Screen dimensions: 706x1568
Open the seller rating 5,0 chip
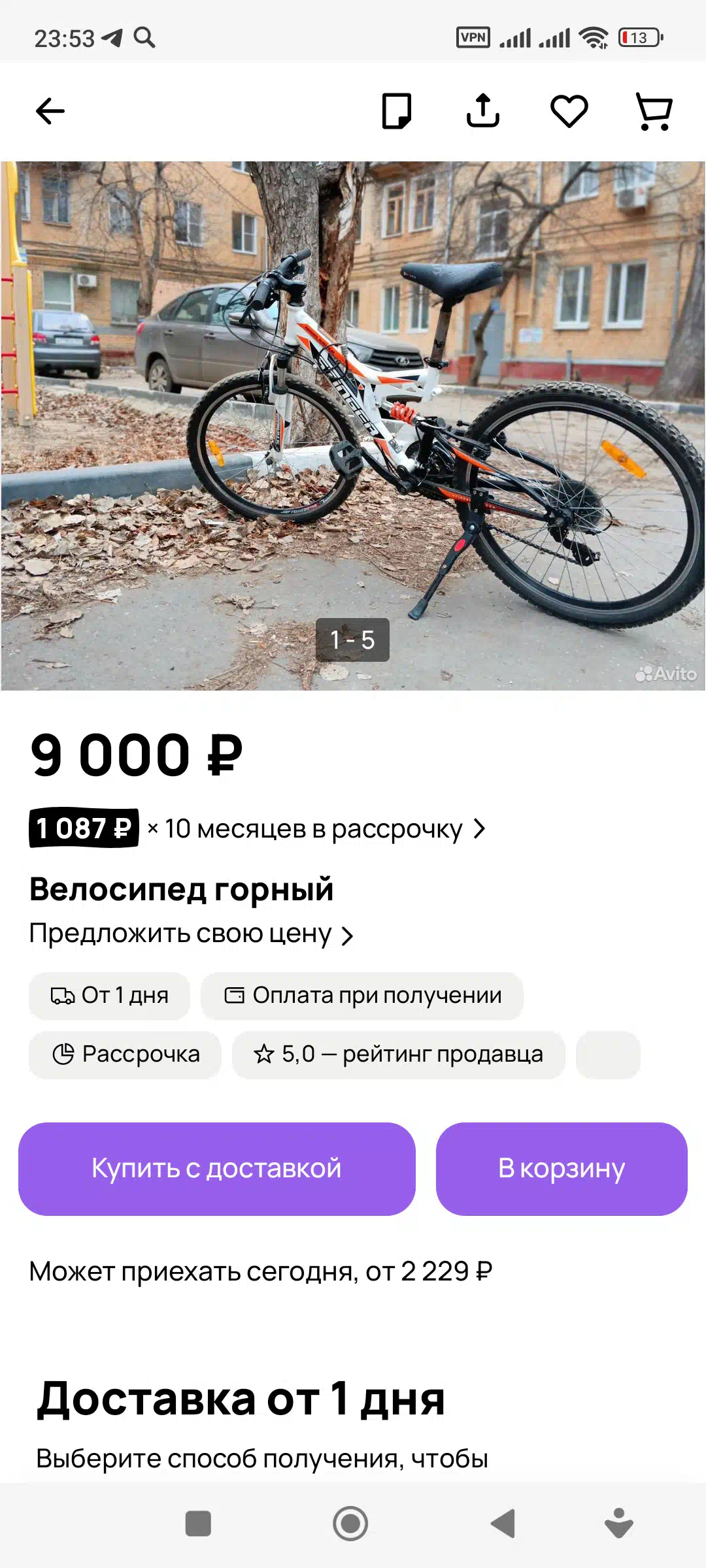(x=399, y=1054)
